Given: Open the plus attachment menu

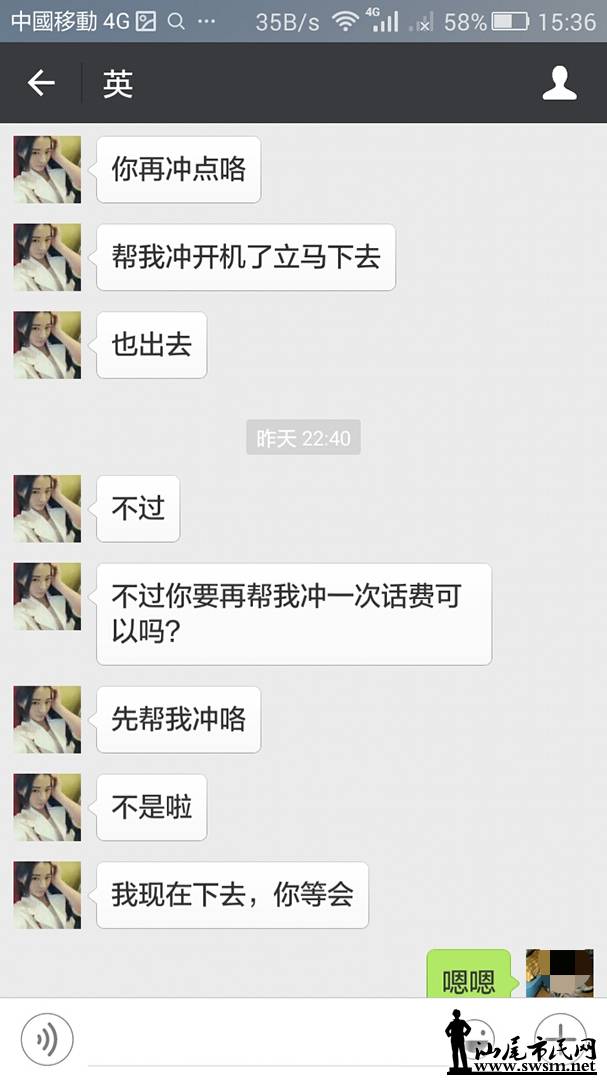Looking at the screenshot, I should pyautogui.click(x=559, y=1033).
